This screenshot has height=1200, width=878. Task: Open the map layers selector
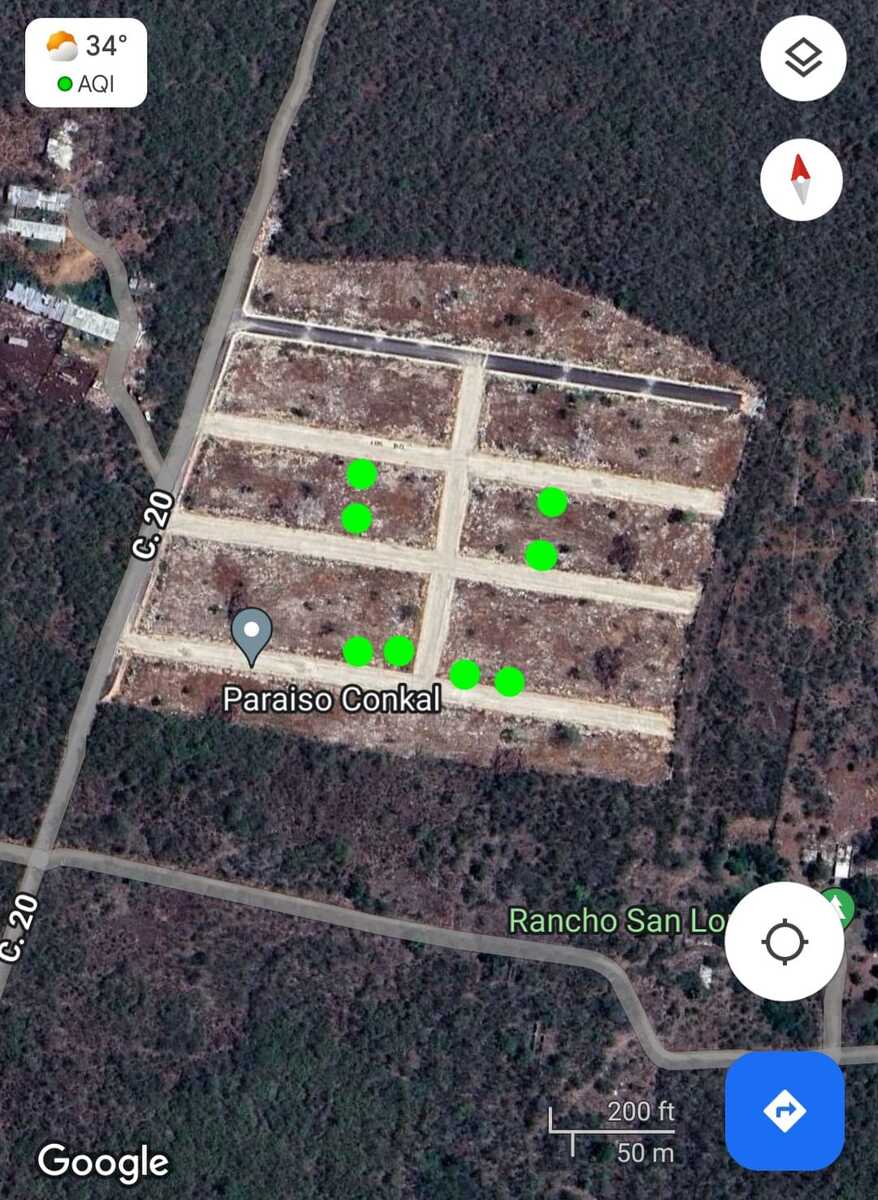[803, 58]
